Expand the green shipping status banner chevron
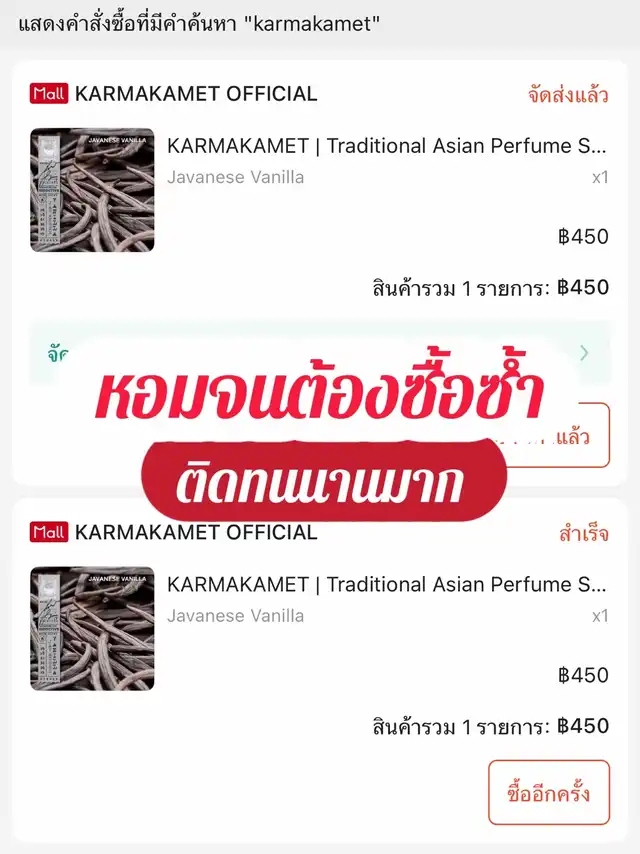 click(x=584, y=352)
